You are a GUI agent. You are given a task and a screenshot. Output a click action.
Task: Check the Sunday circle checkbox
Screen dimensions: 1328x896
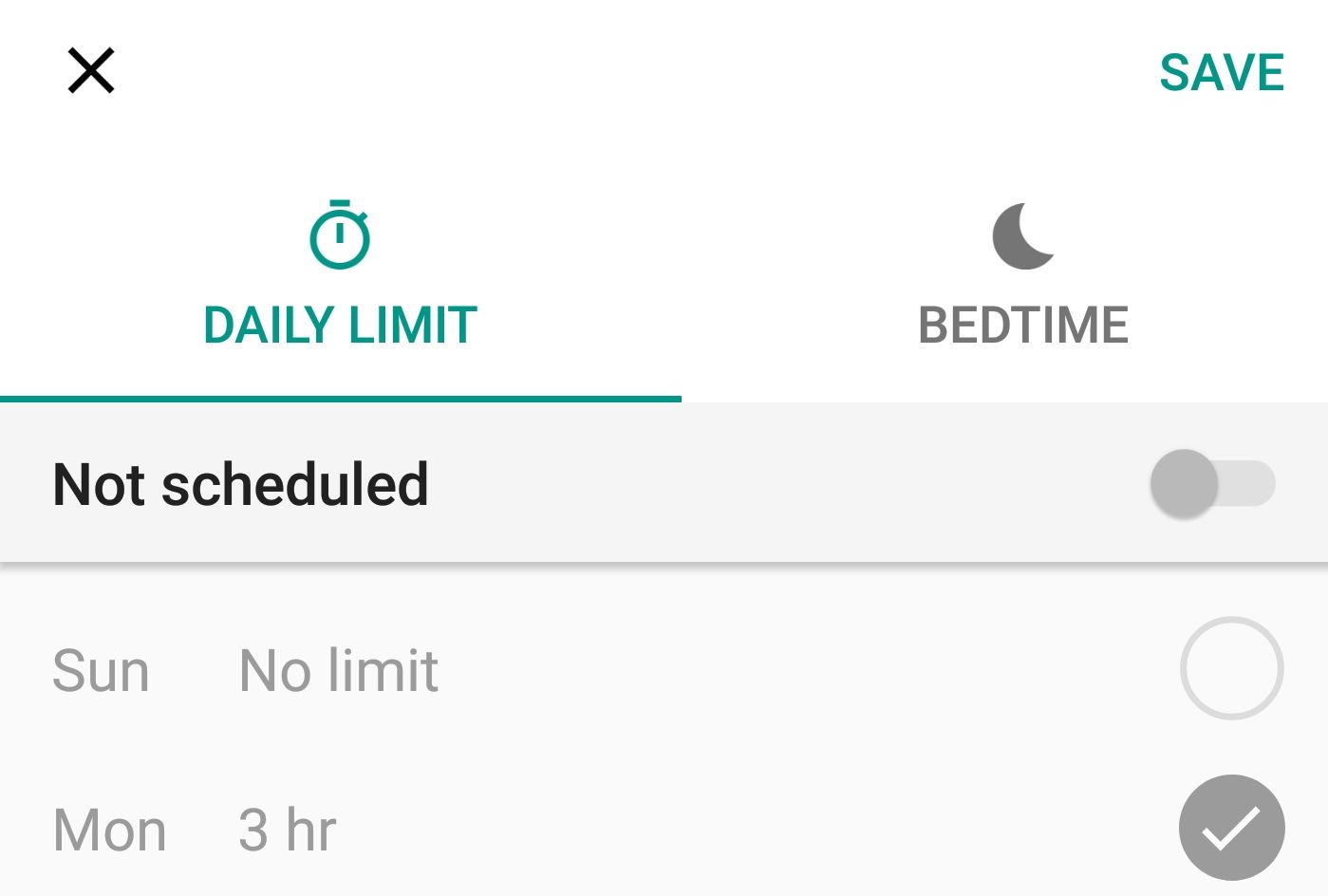coord(1231,668)
